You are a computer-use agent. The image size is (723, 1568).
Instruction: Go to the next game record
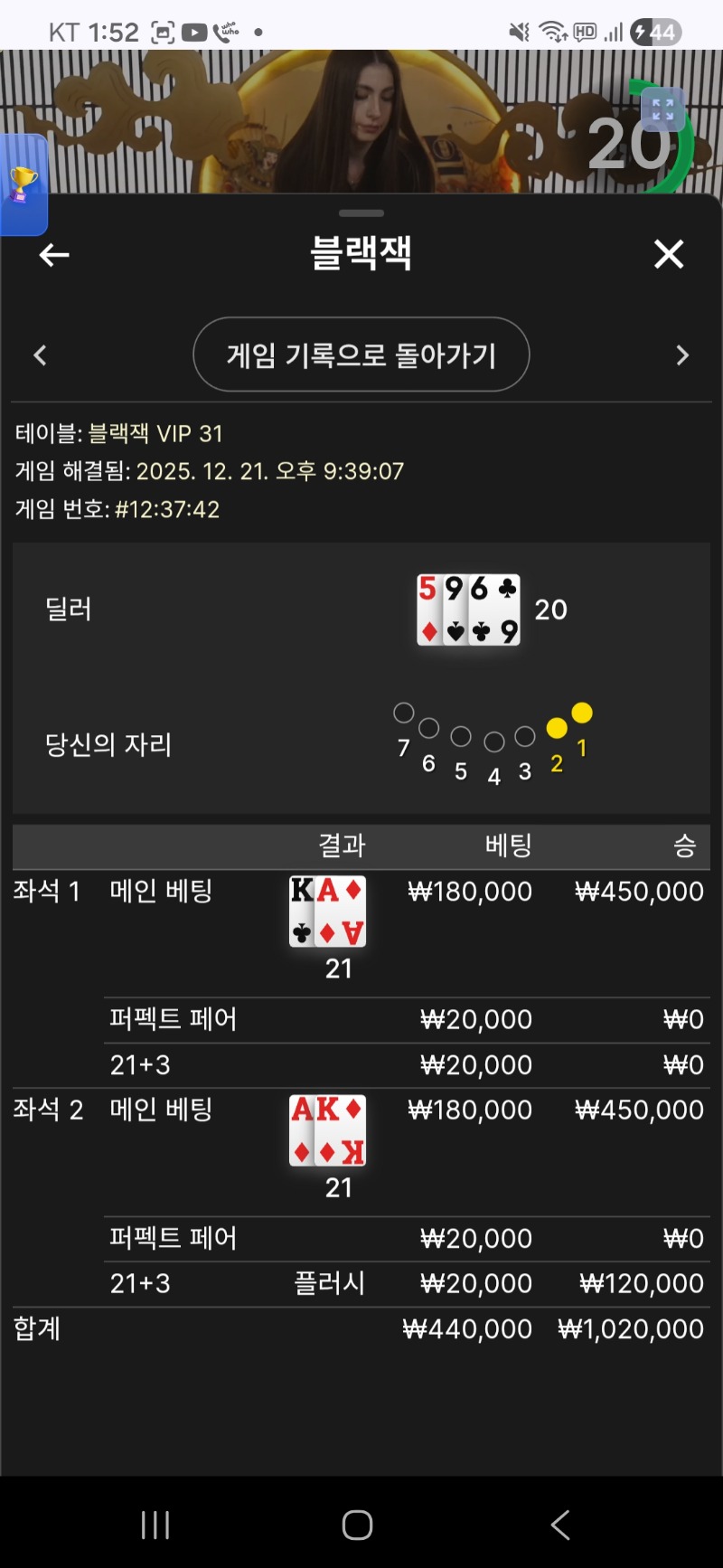pos(682,355)
